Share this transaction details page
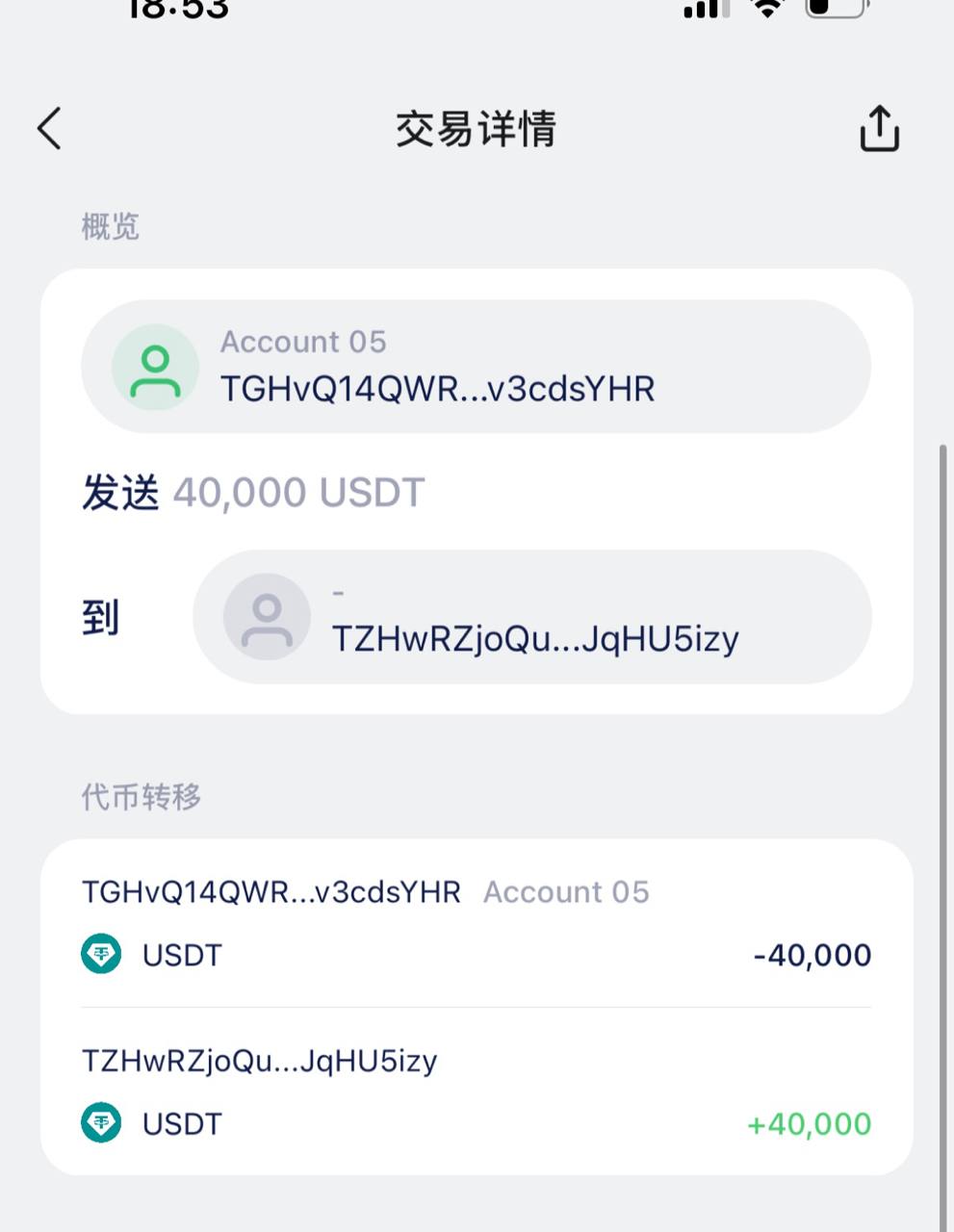The image size is (954, 1232). (878, 128)
